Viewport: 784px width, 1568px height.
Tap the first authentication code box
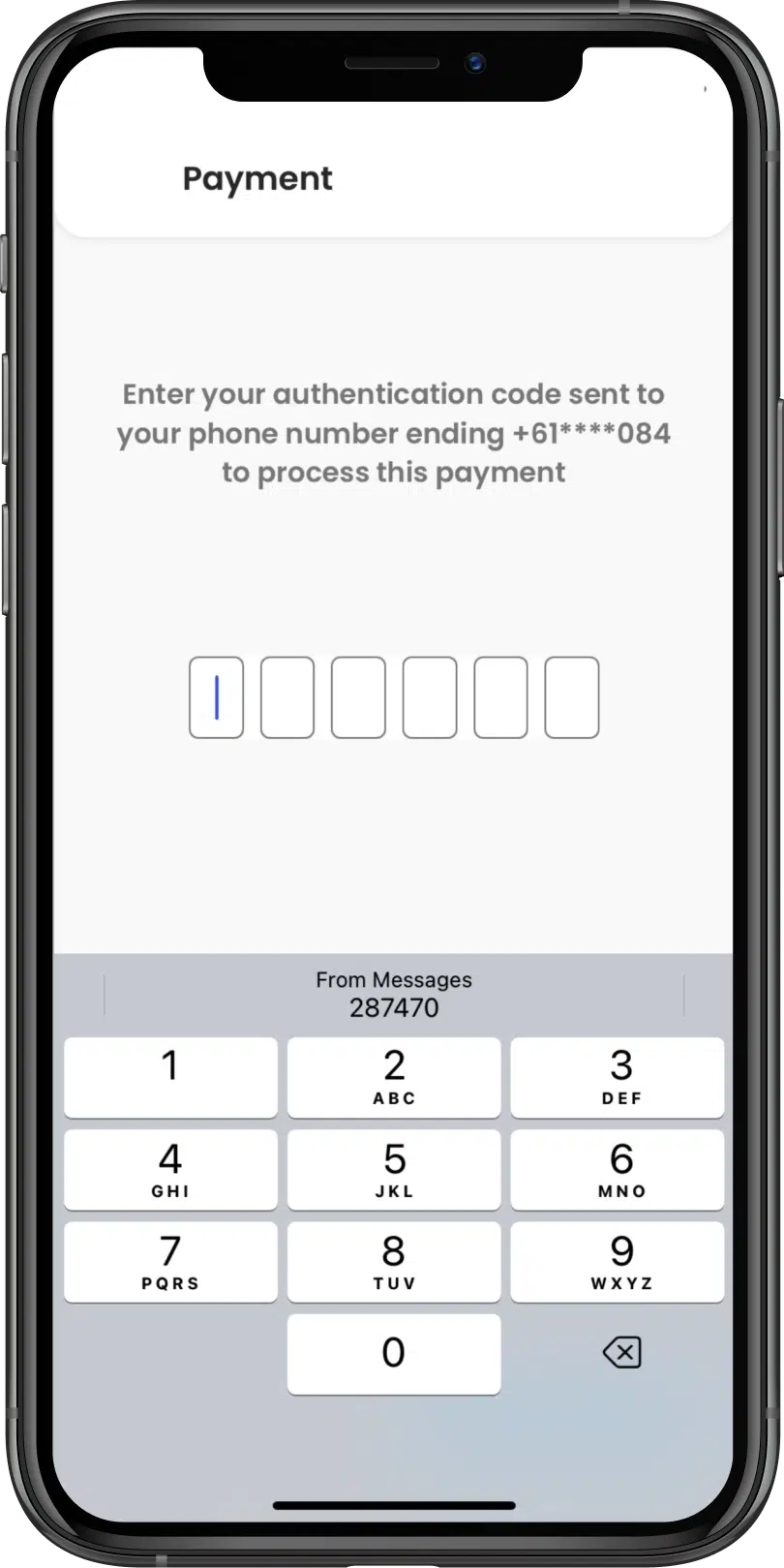[x=216, y=697]
